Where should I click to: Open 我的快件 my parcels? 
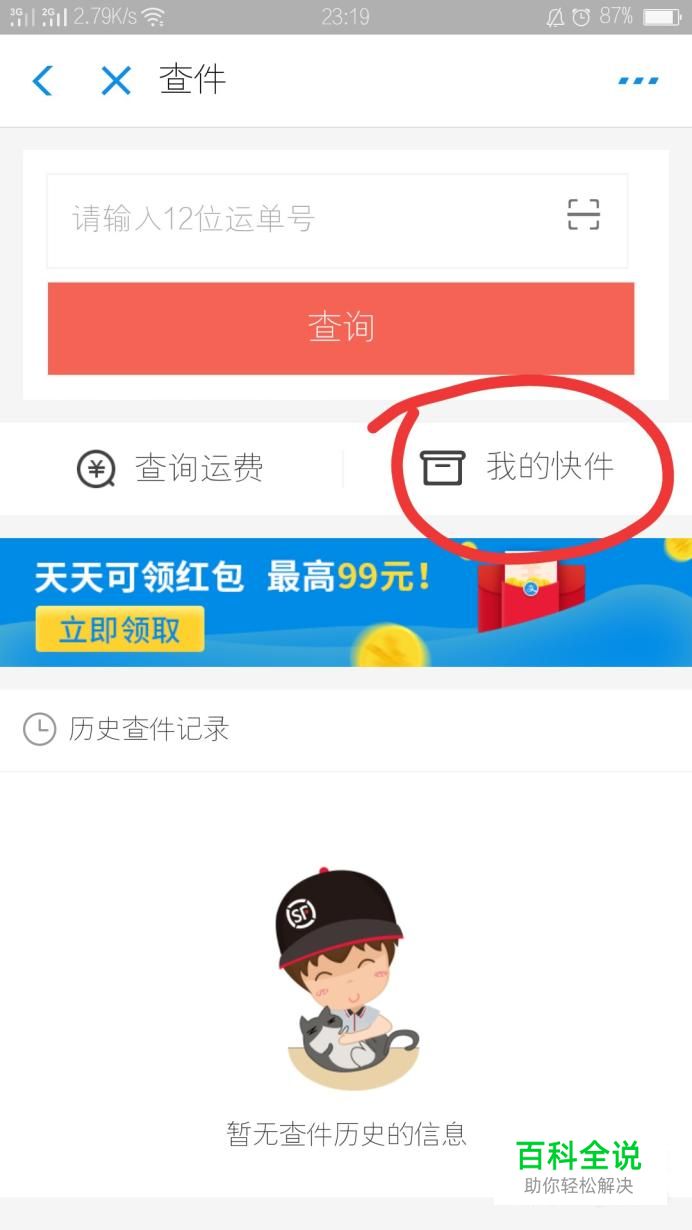coord(517,467)
